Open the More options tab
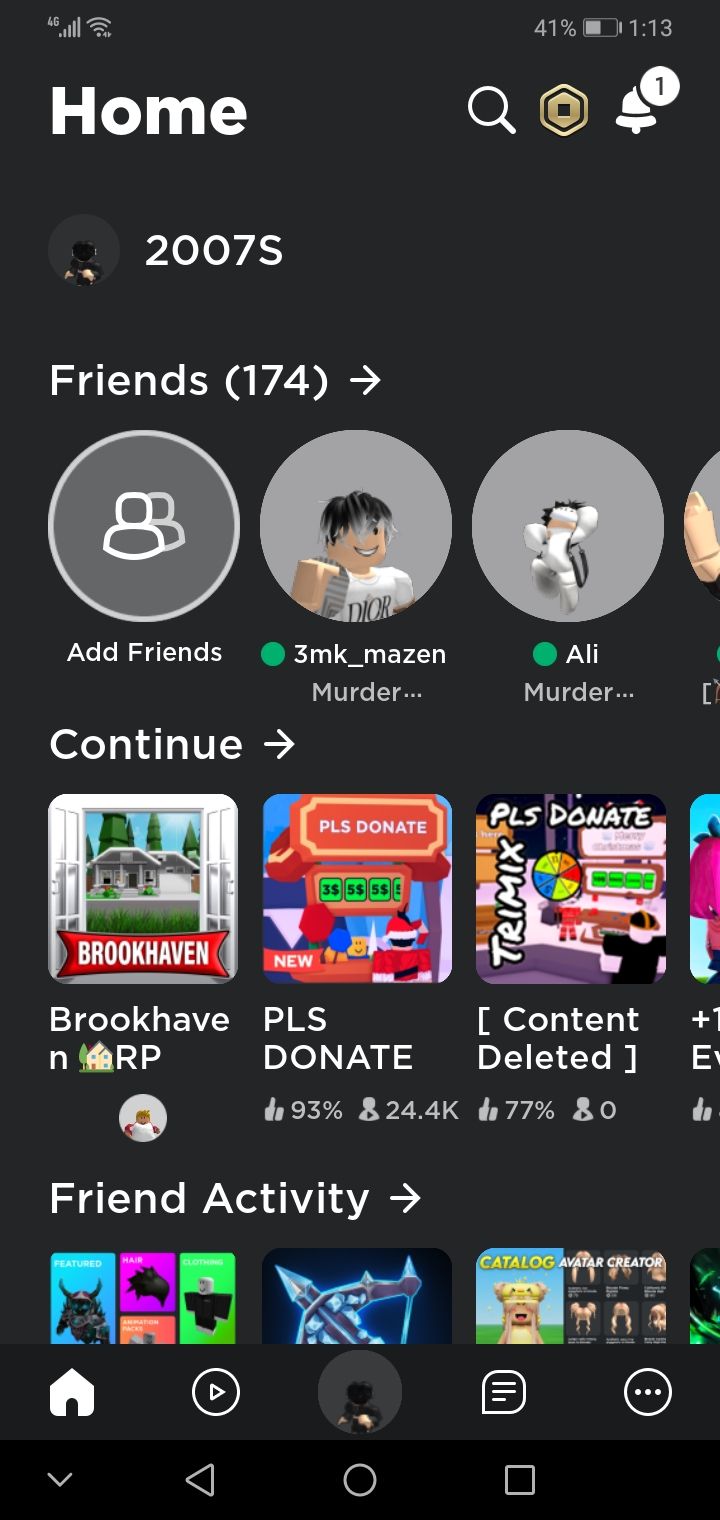Image resolution: width=720 pixels, height=1520 pixels. click(x=648, y=1392)
